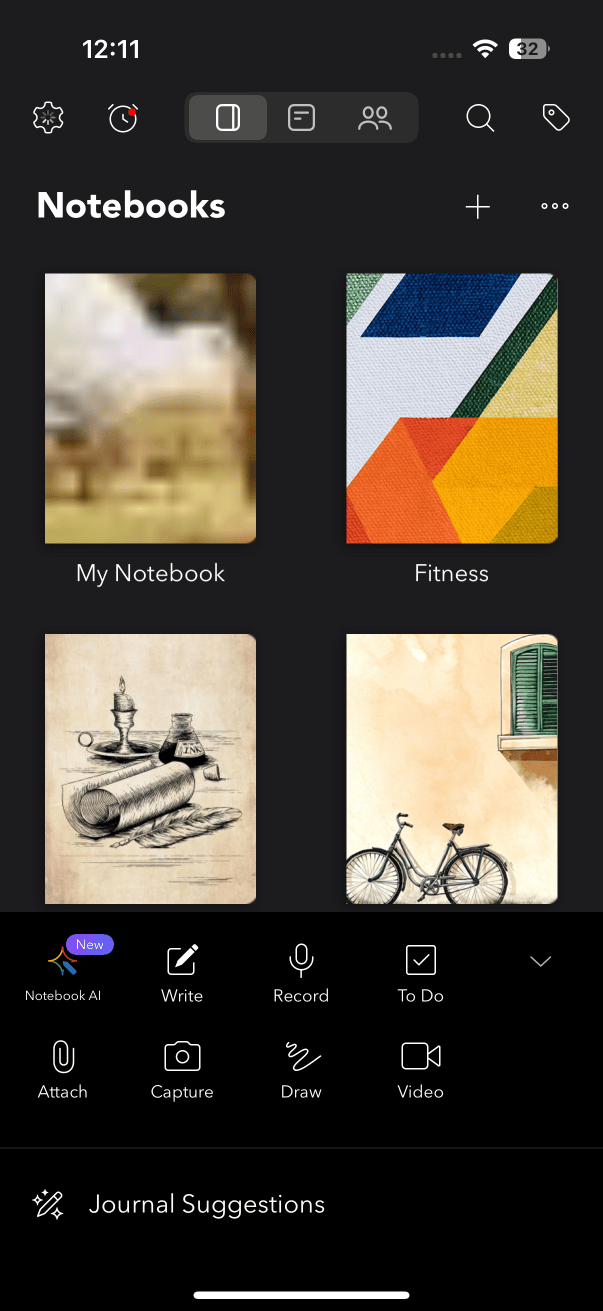The image size is (603, 1311).
Task: Capture a photo entry
Action: tap(182, 1068)
